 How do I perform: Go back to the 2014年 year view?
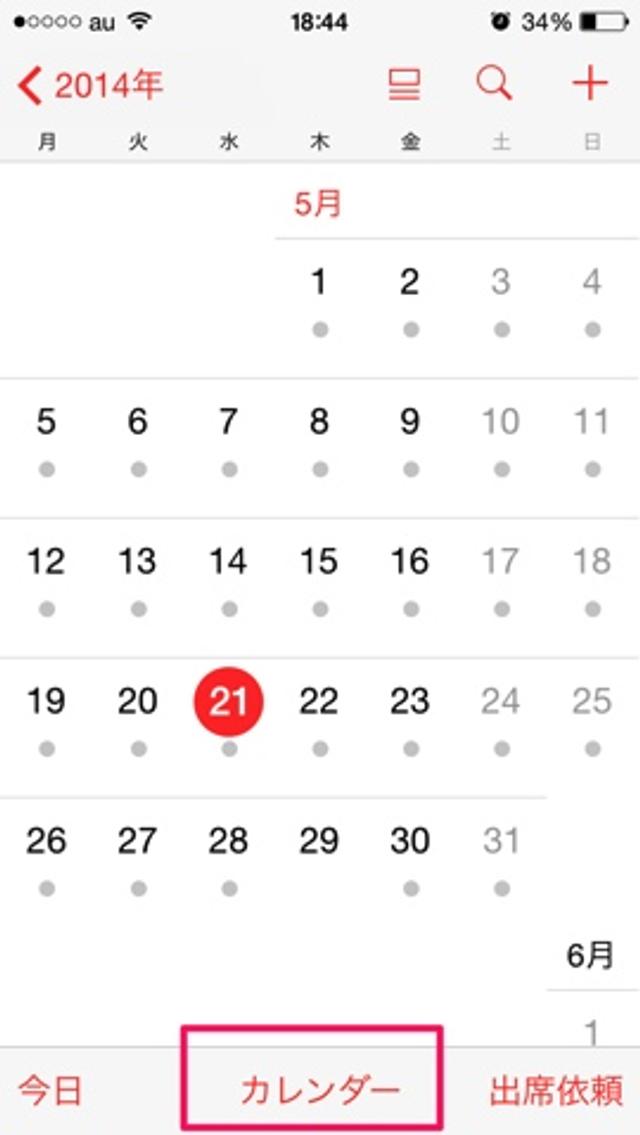pos(90,86)
